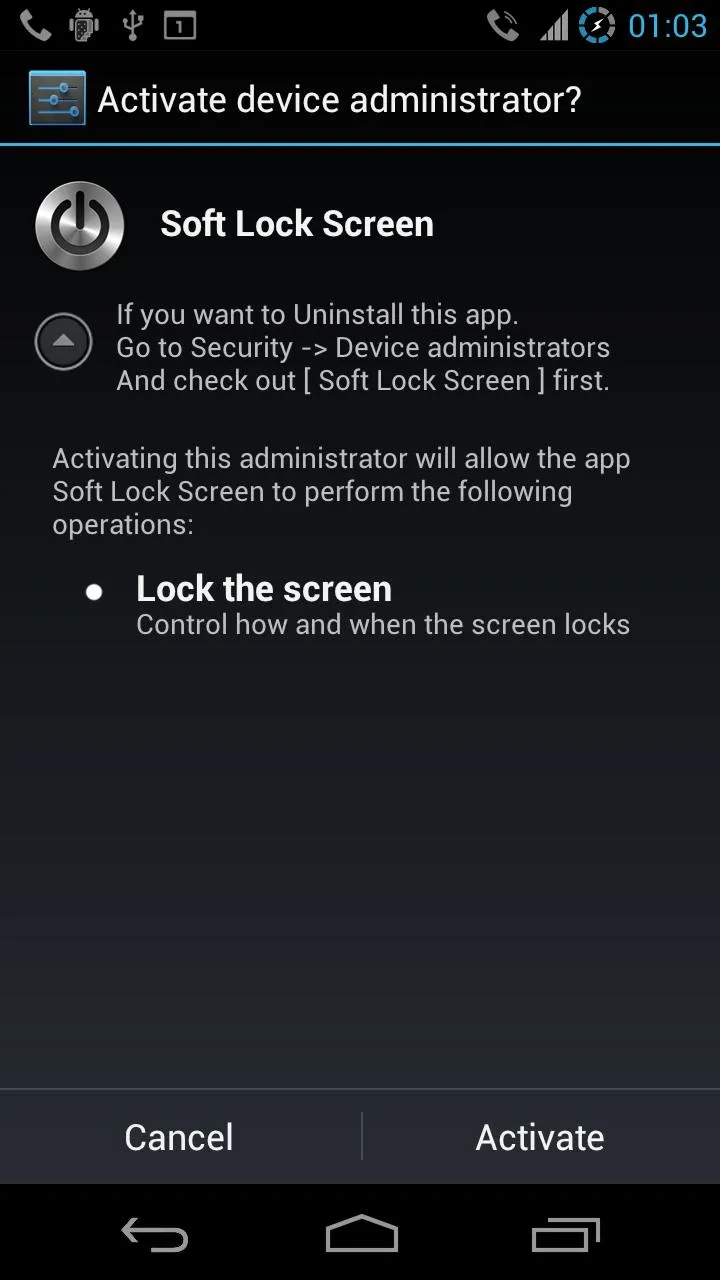
Task: Click the ongoing call icon near signal bars
Action: [505, 25]
